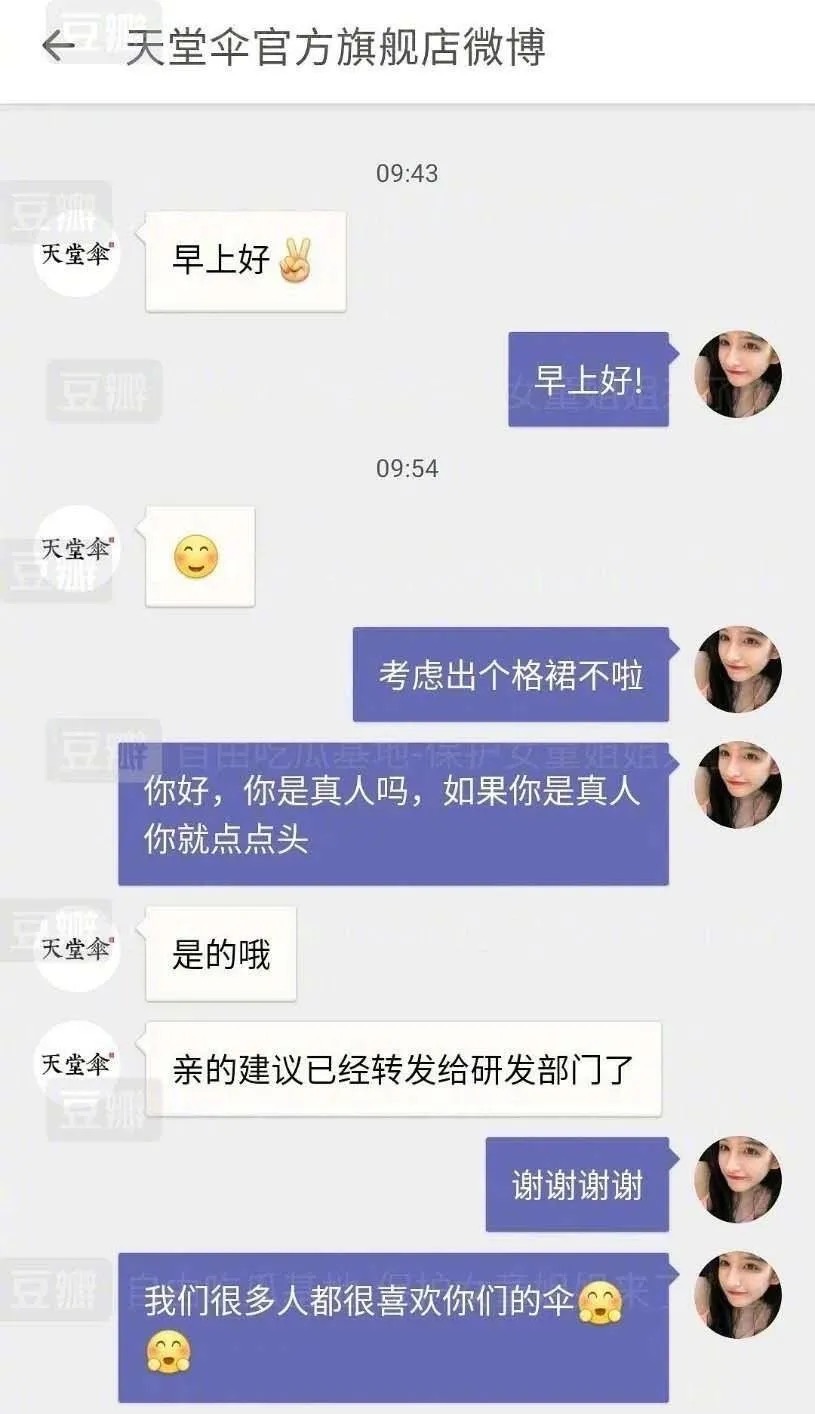Open 天堂伞 avatar next to 是的哦
This screenshot has width=815, height=1414.
click(x=77, y=949)
